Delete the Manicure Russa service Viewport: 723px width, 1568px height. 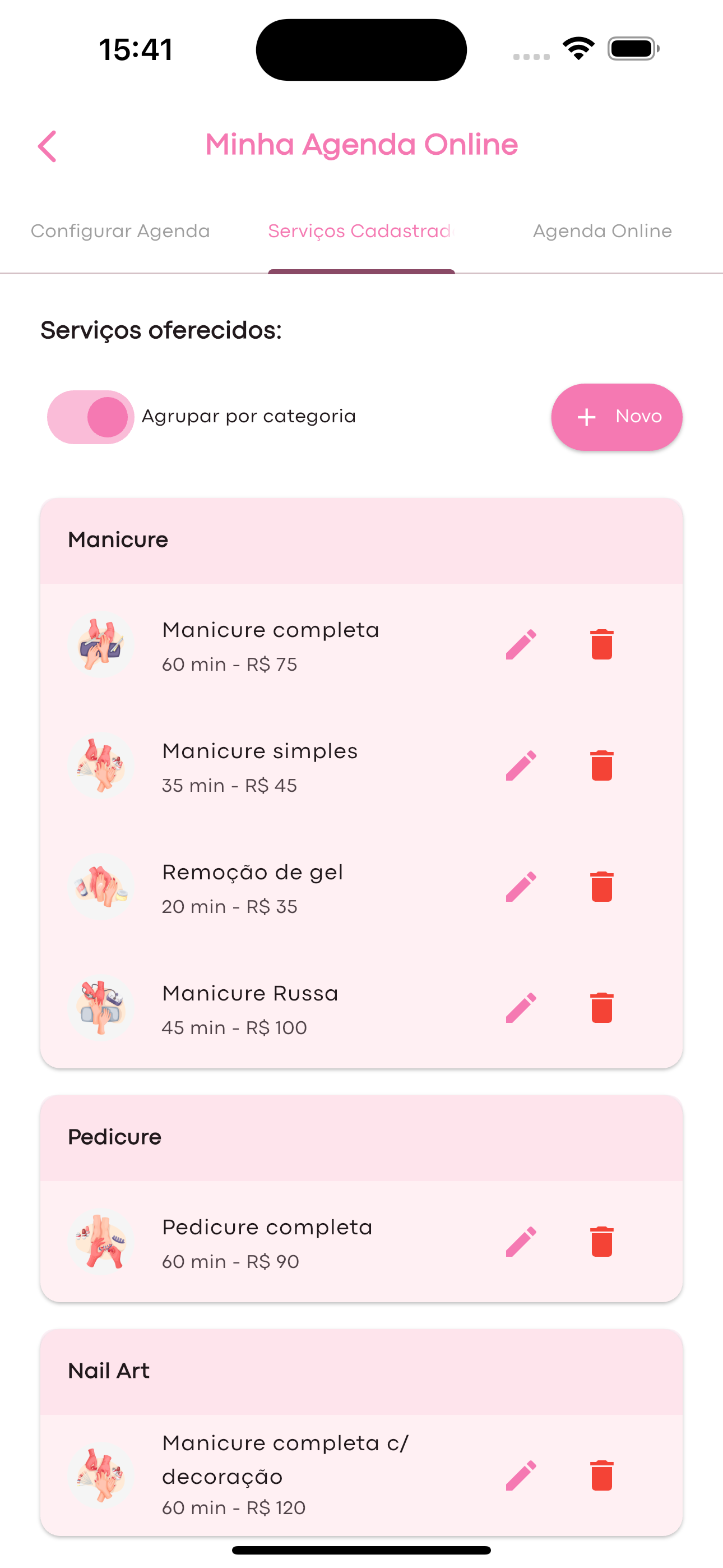(x=602, y=1008)
